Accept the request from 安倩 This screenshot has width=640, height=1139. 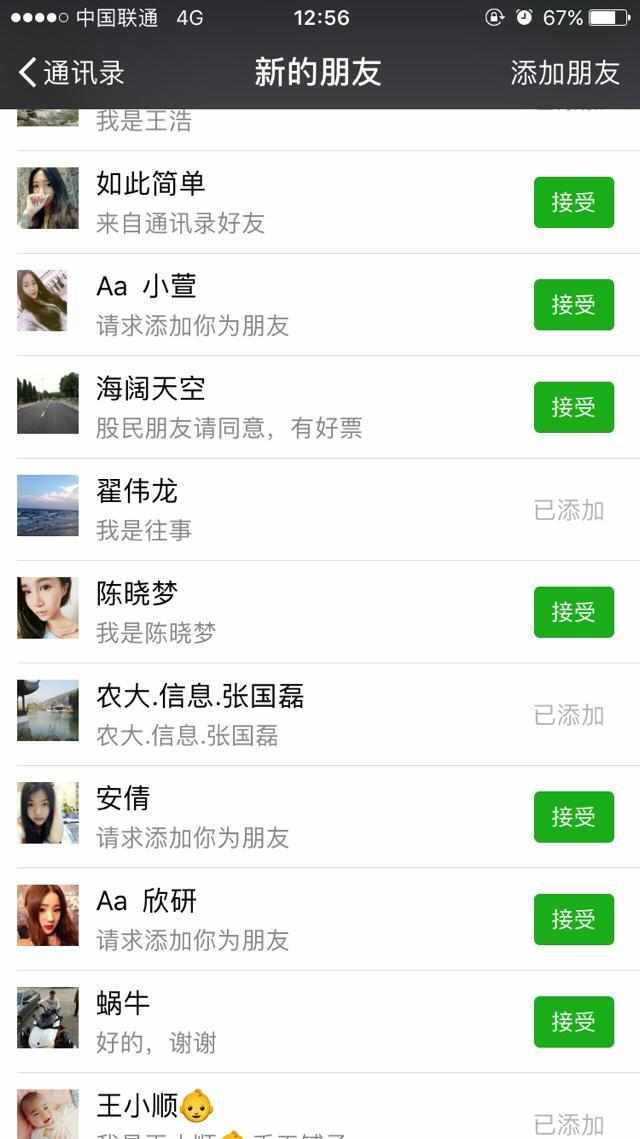(x=573, y=817)
